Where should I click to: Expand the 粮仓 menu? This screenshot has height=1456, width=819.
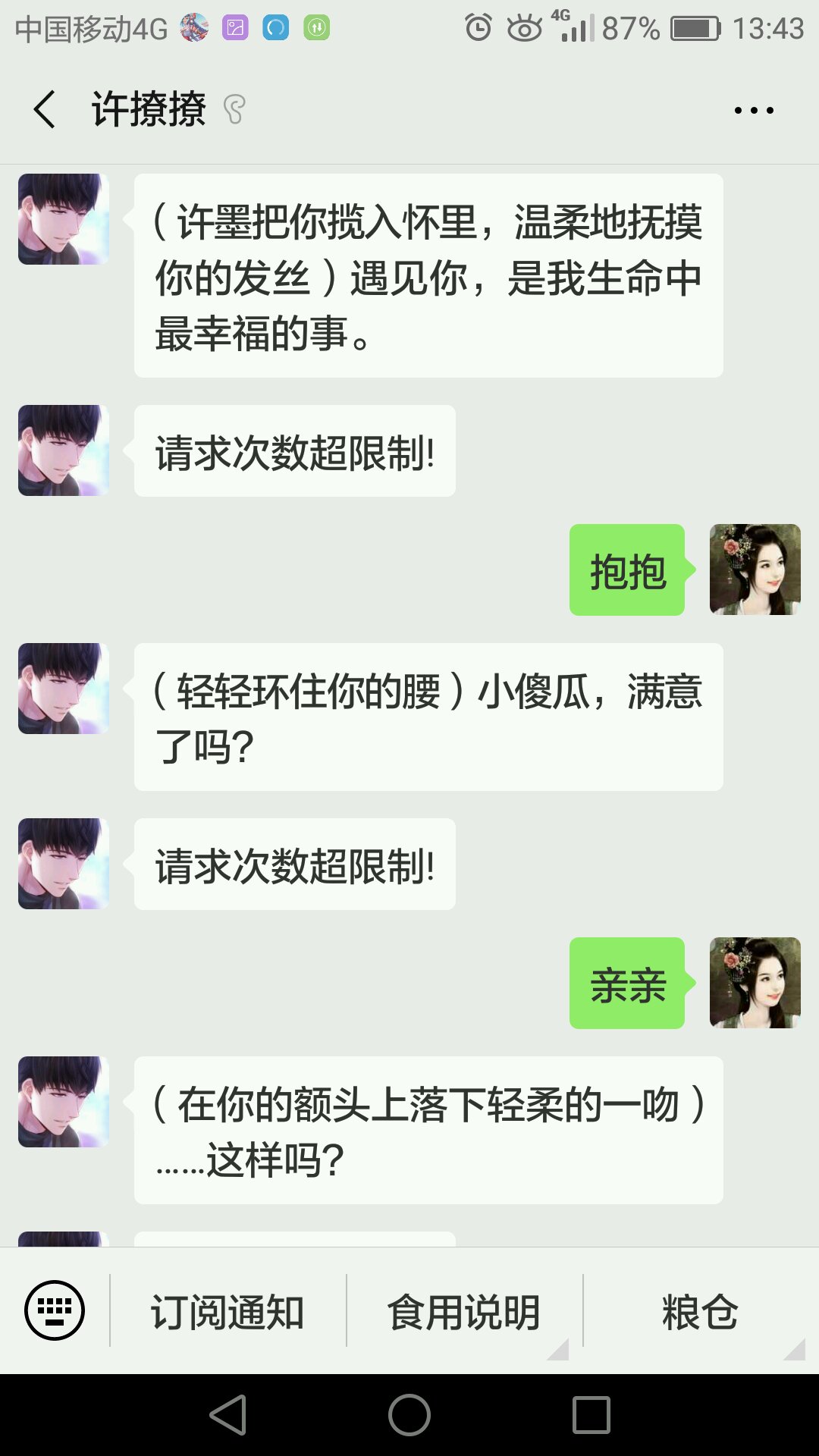click(701, 1311)
